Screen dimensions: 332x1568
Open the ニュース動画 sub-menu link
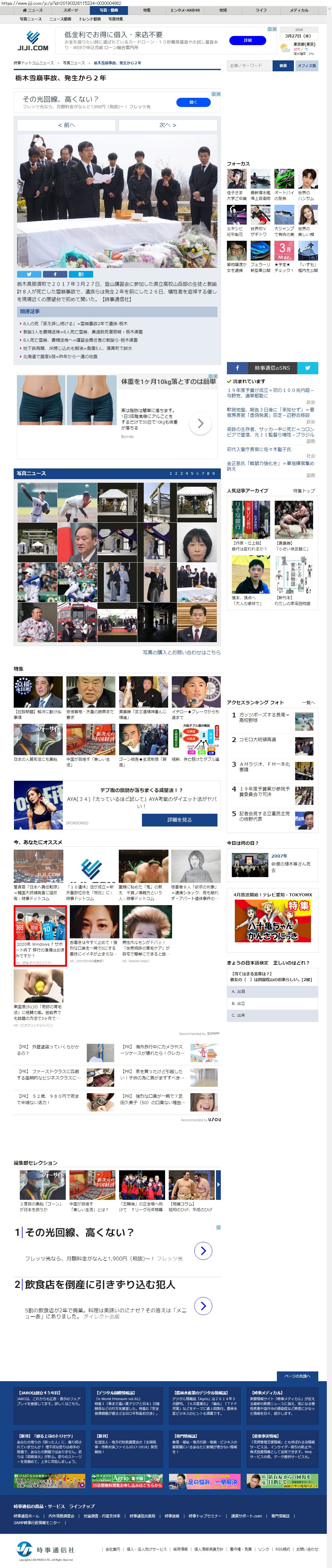click(x=60, y=19)
